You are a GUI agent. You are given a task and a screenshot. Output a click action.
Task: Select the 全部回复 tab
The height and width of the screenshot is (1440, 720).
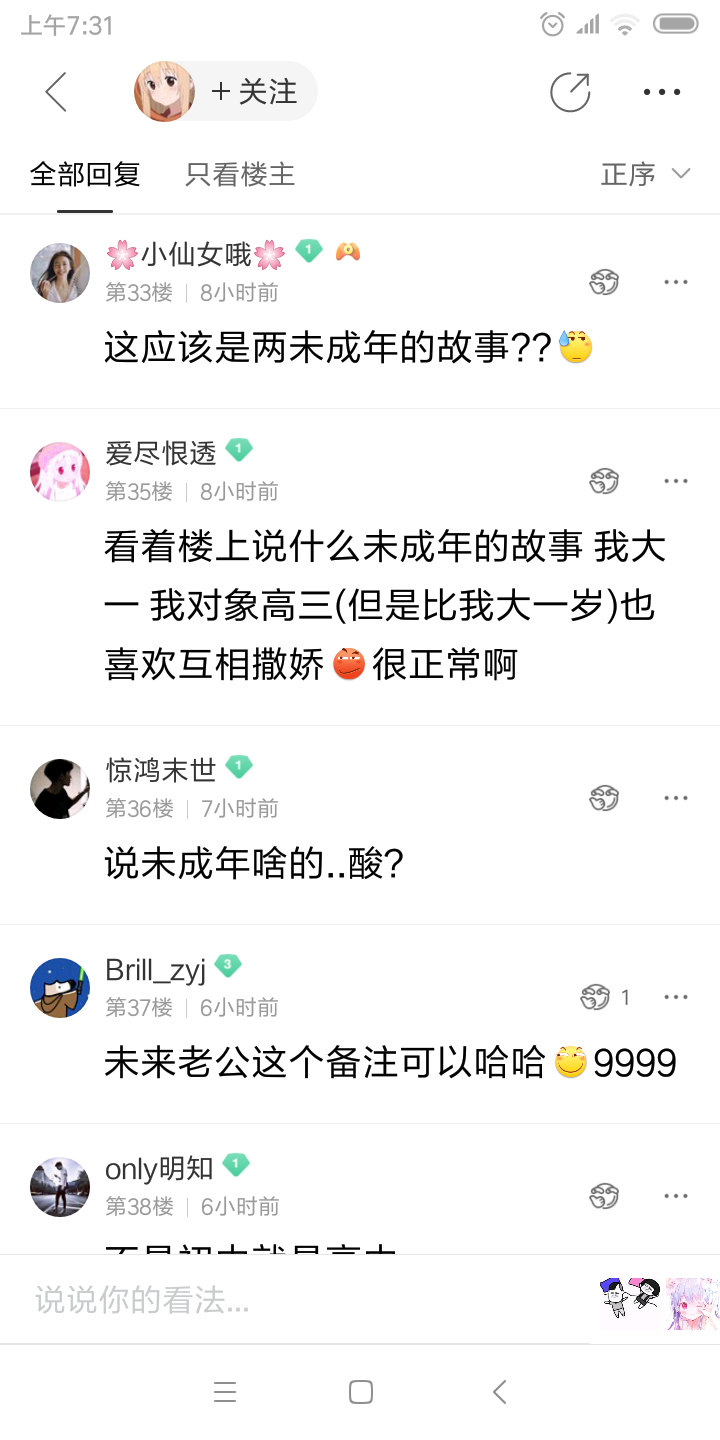(85, 175)
